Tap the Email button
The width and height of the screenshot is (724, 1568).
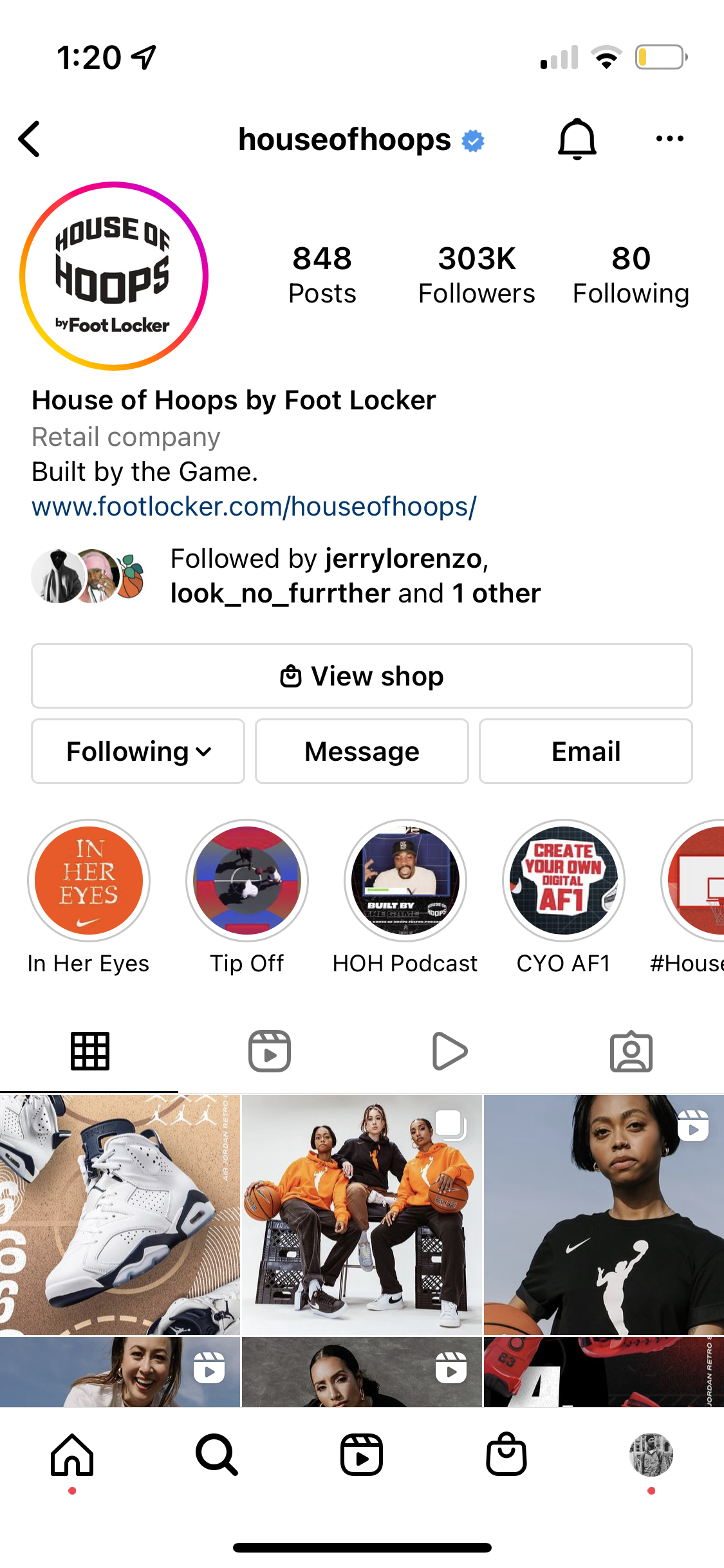[586, 751]
